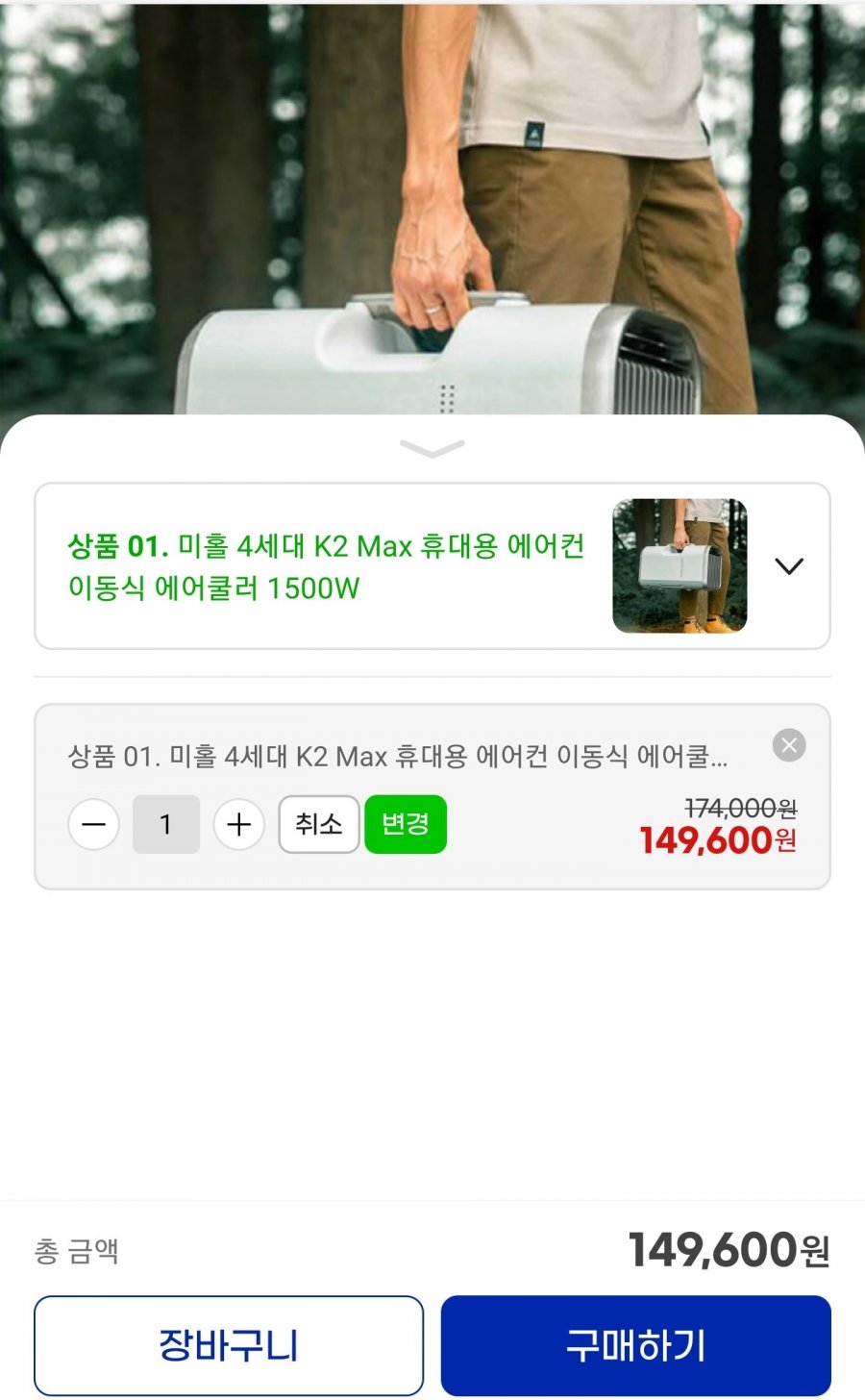Tap the quantity field showing 1
Screen dimensions: 865x1400
coord(166,825)
